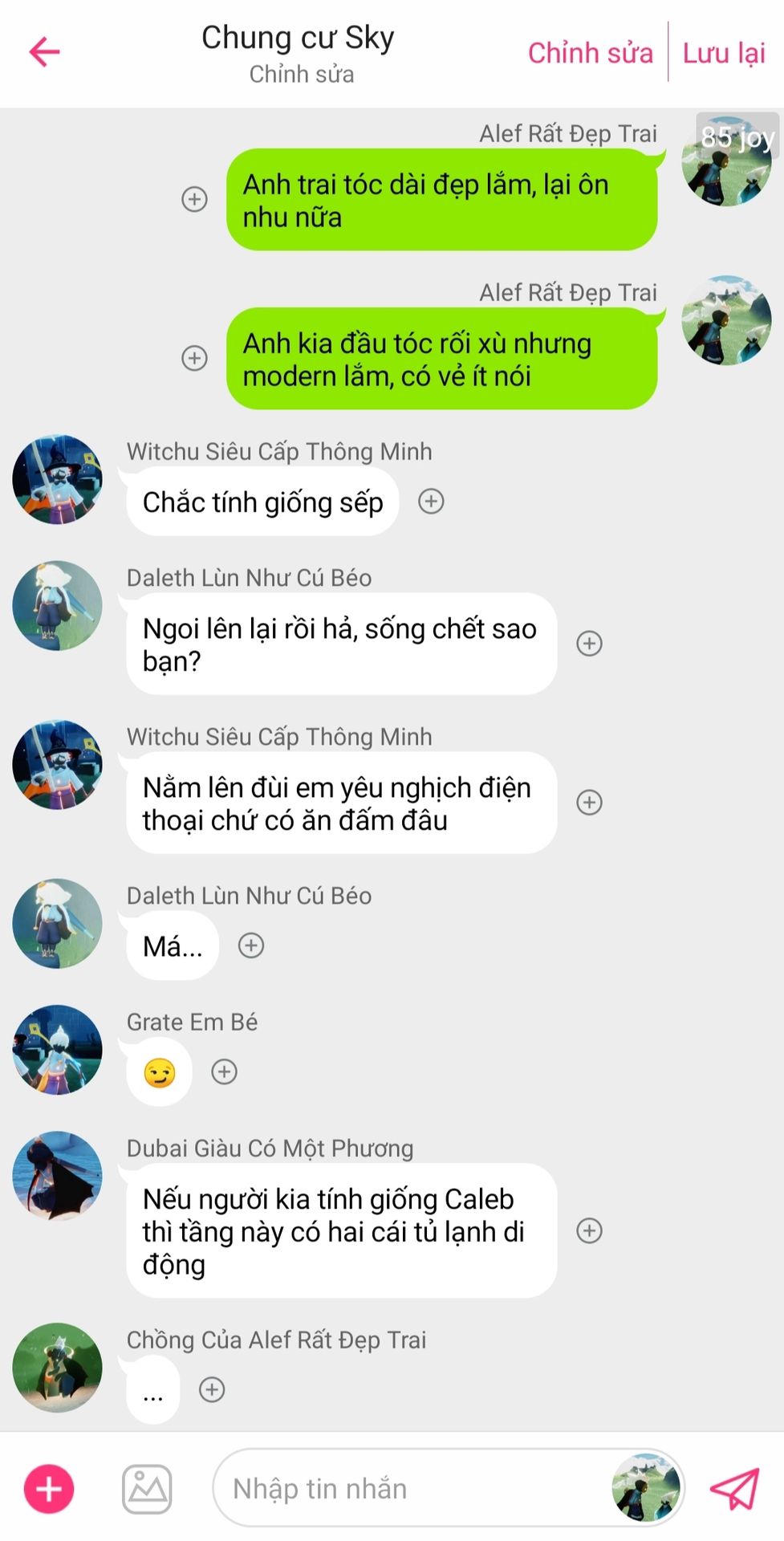The image size is (784, 1541).
Task: Open Grate Em Bé's avatar
Action: point(58,1050)
